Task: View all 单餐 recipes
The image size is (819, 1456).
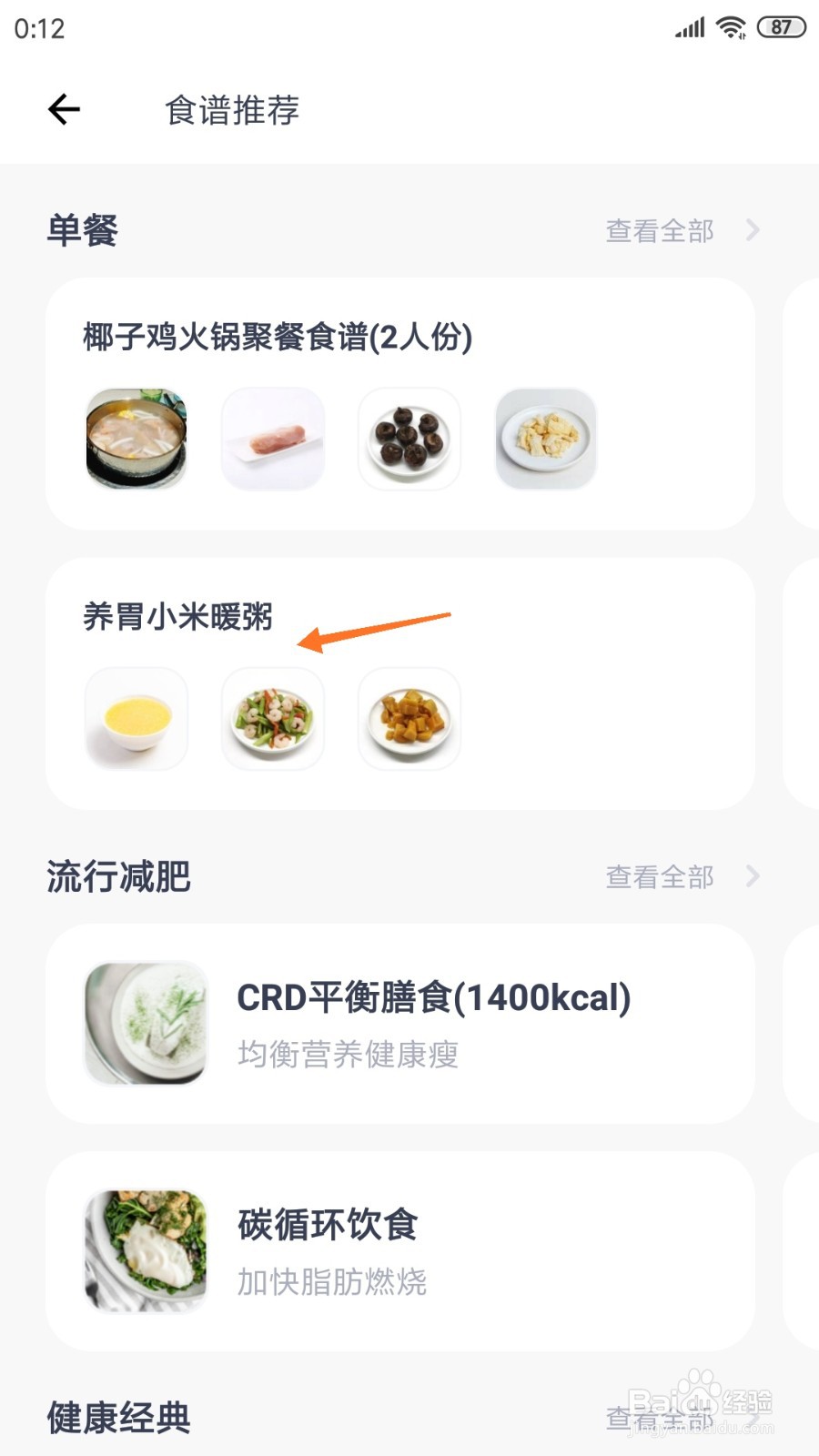Action: click(681, 231)
